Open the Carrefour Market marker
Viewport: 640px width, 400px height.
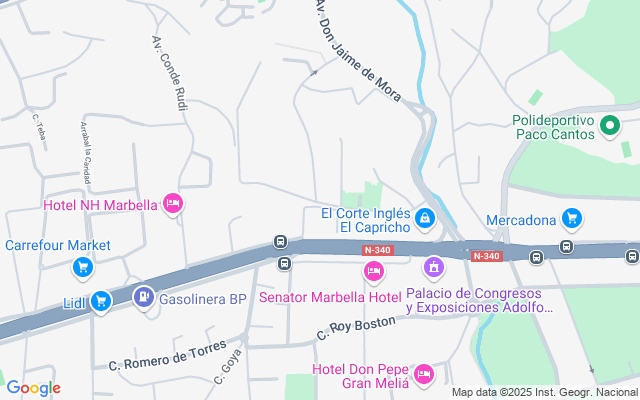83,267
